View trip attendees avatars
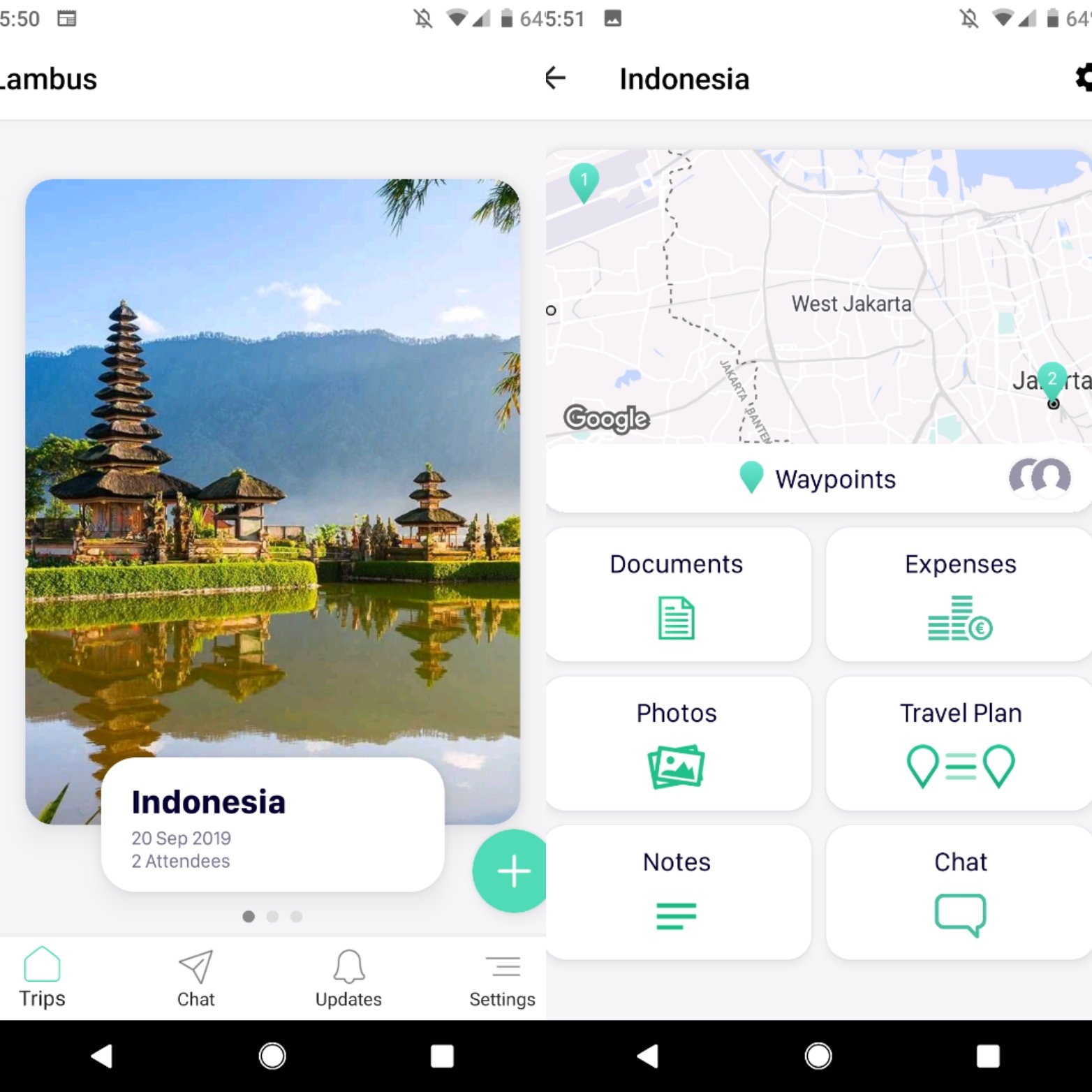Image resolution: width=1092 pixels, height=1092 pixels. (x=1040, y=478)
